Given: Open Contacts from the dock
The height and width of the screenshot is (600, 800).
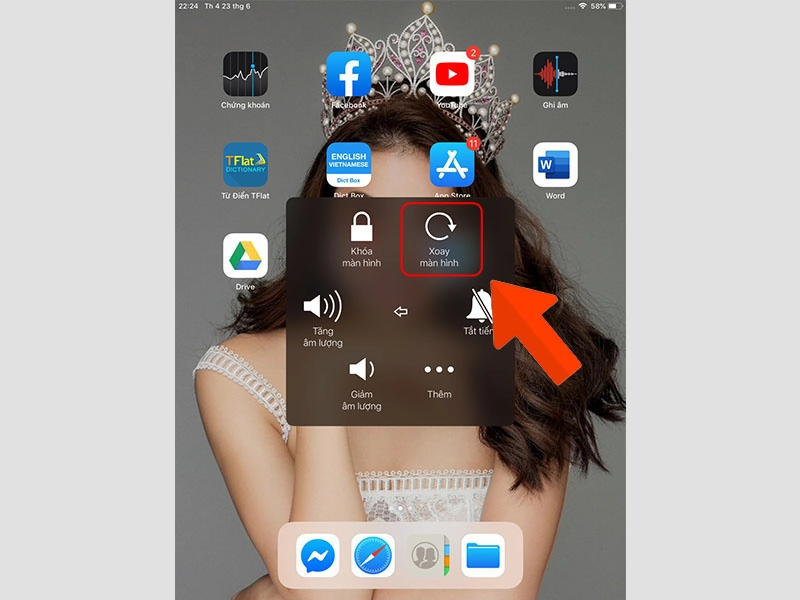Looking at the screenshot, I should (x=428, y=555).
